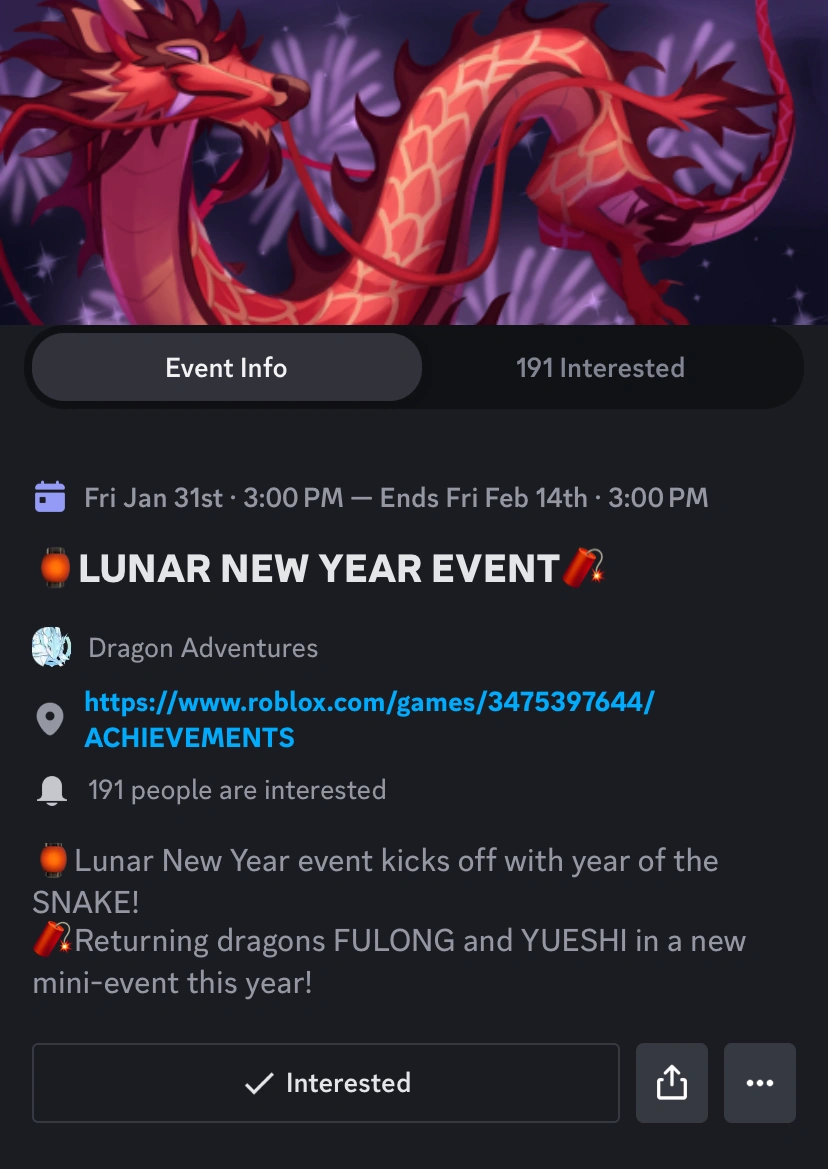Click the location pin icon
Screen dimensions: 828x1169
click(x=50, y=718)
